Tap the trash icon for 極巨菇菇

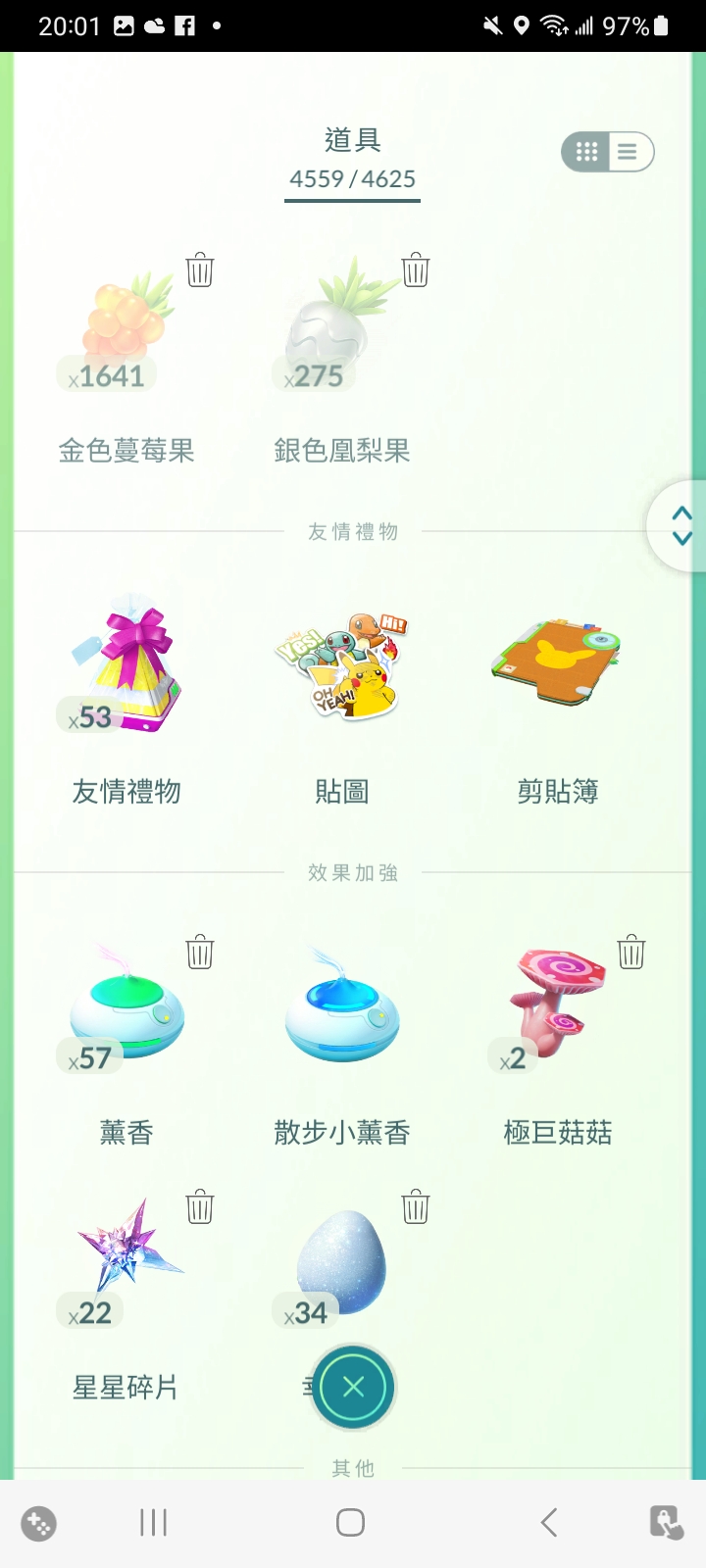pos(631,952)
